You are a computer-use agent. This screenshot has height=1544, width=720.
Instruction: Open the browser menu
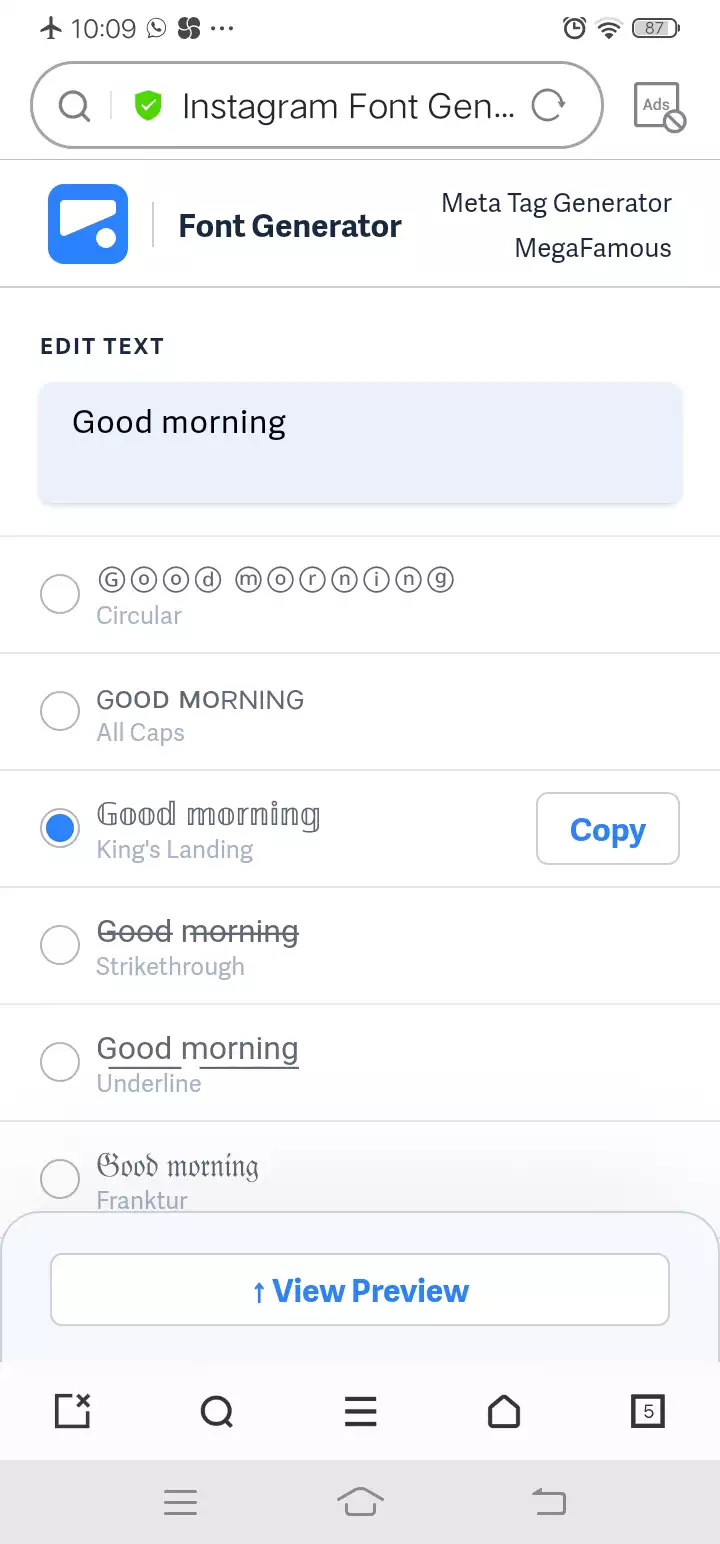[x=360, y=1411]
